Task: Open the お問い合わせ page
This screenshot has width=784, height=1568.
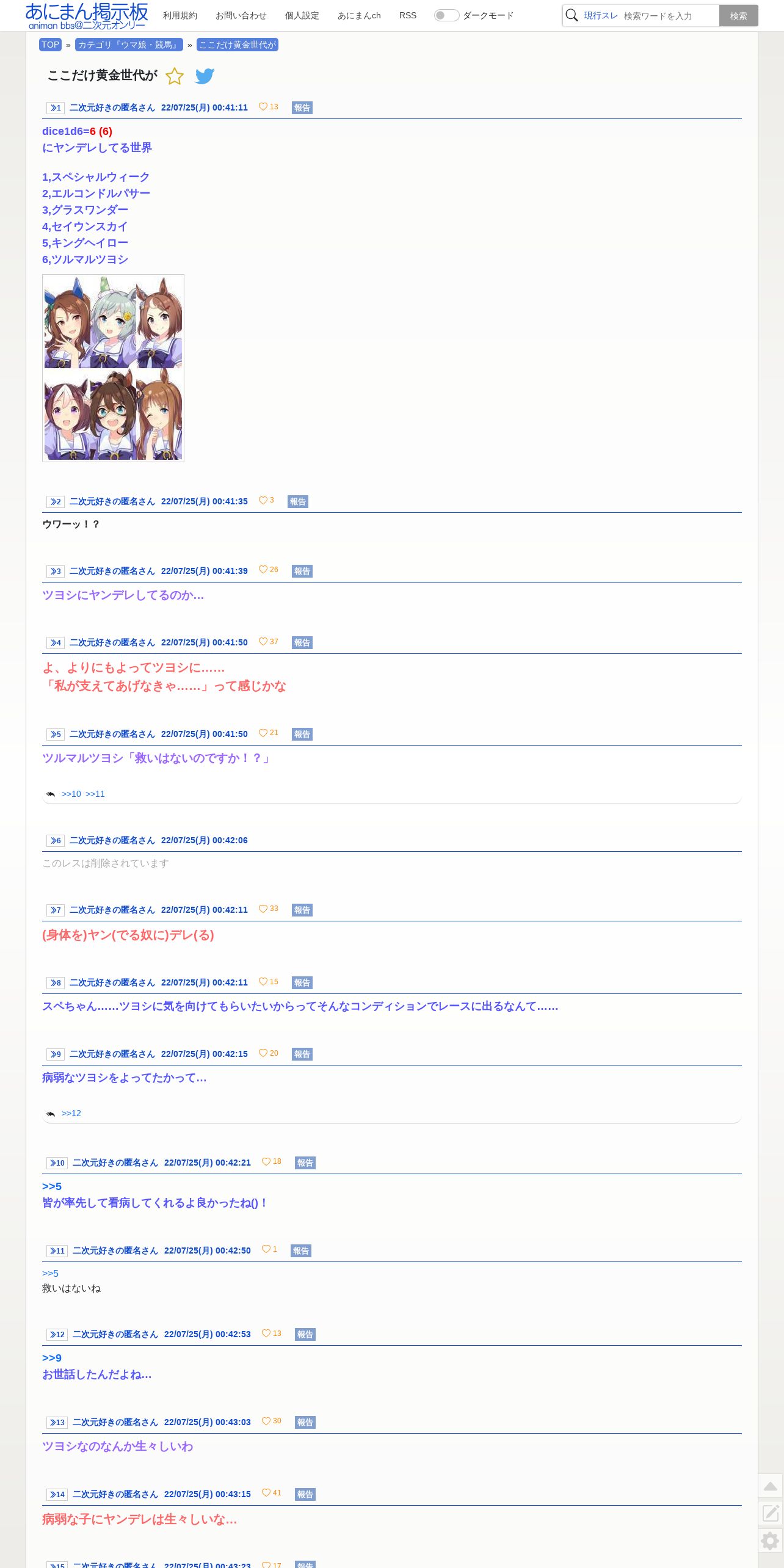Action: tap(241, 15)
